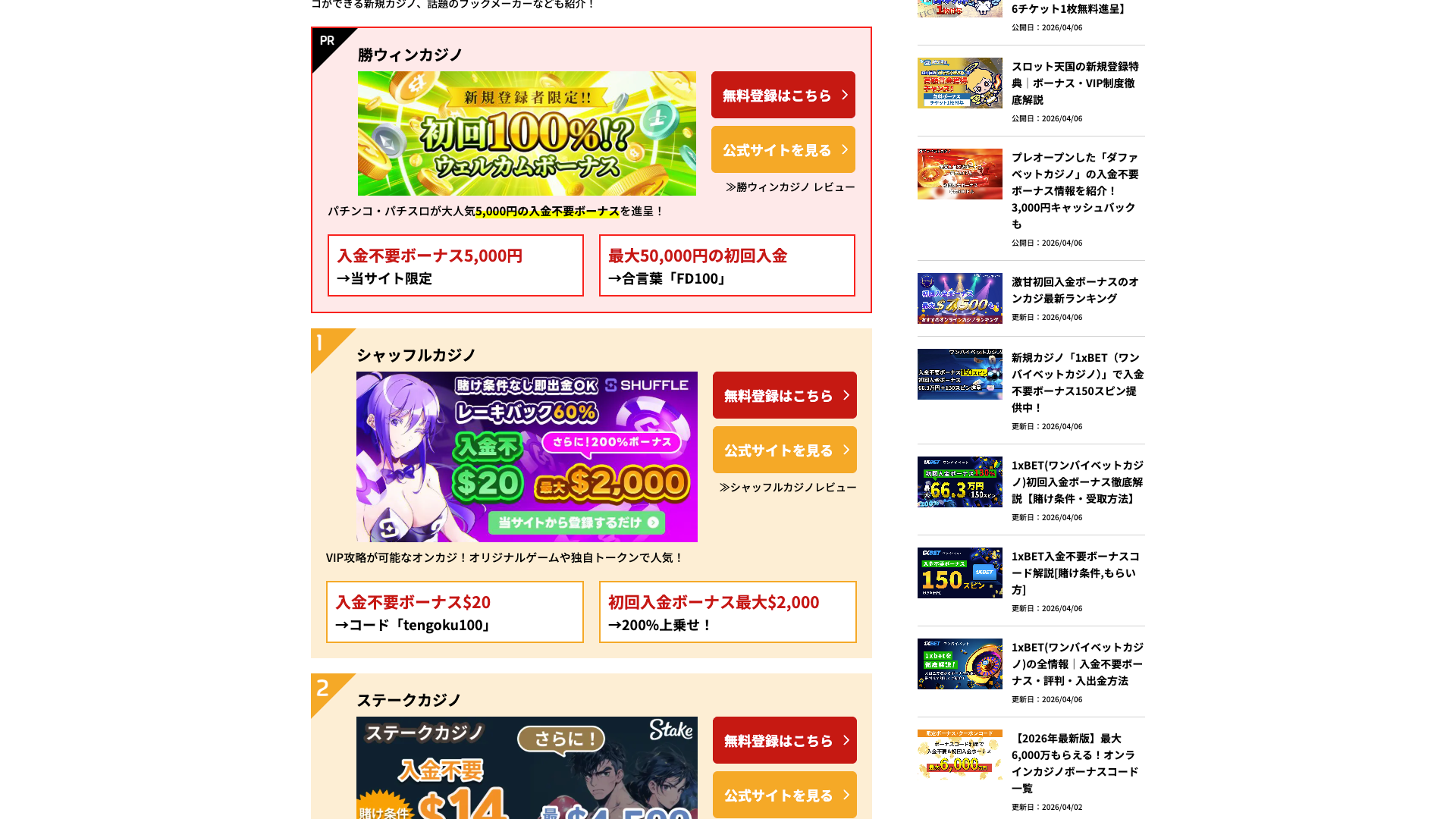Open the 初回100% ウェルカムボーナス banner
This screenshot has width=1456, height=819.
pos(526,133)
